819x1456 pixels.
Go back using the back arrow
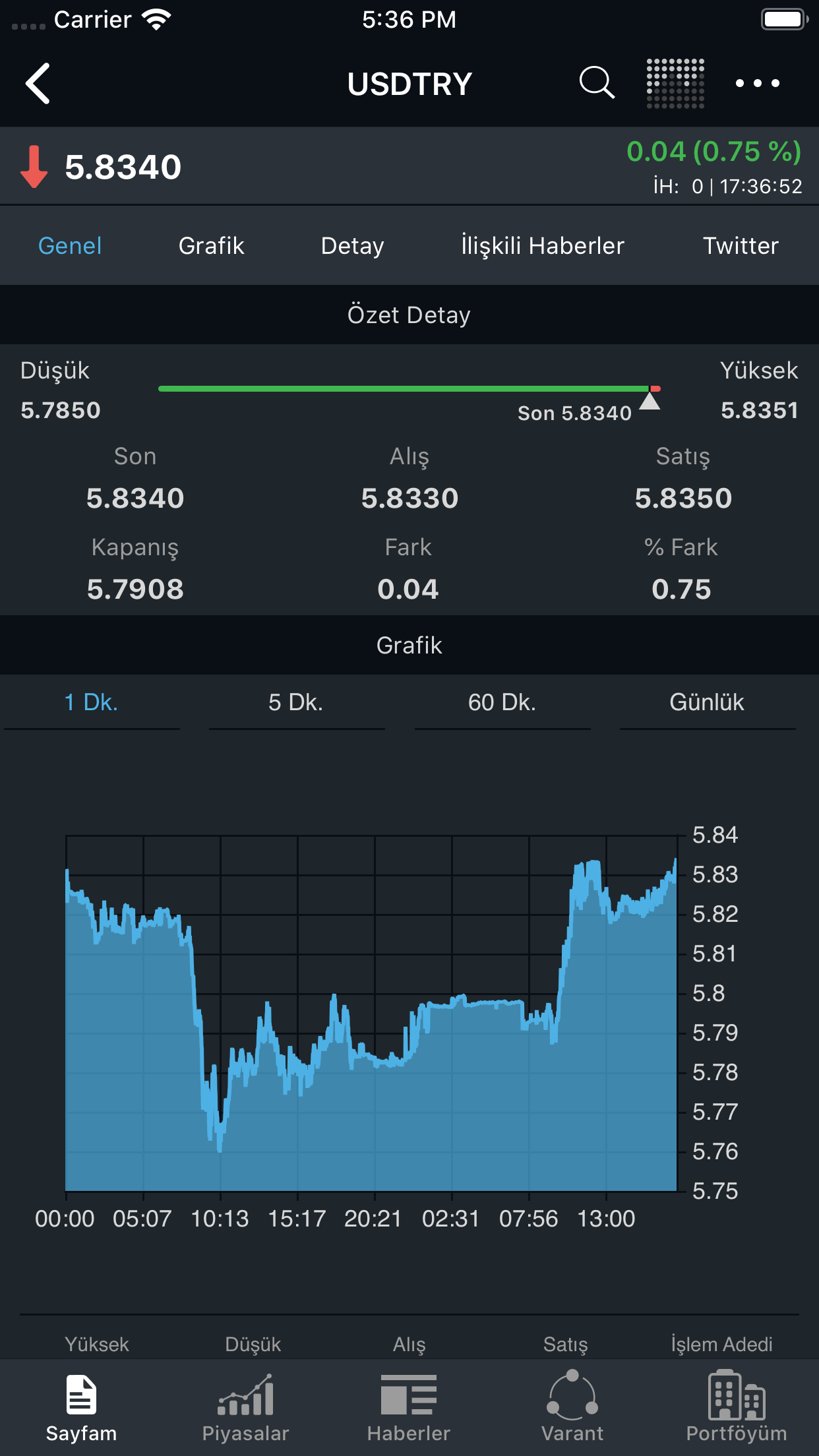pyautogui.click(x=38, y=83)
